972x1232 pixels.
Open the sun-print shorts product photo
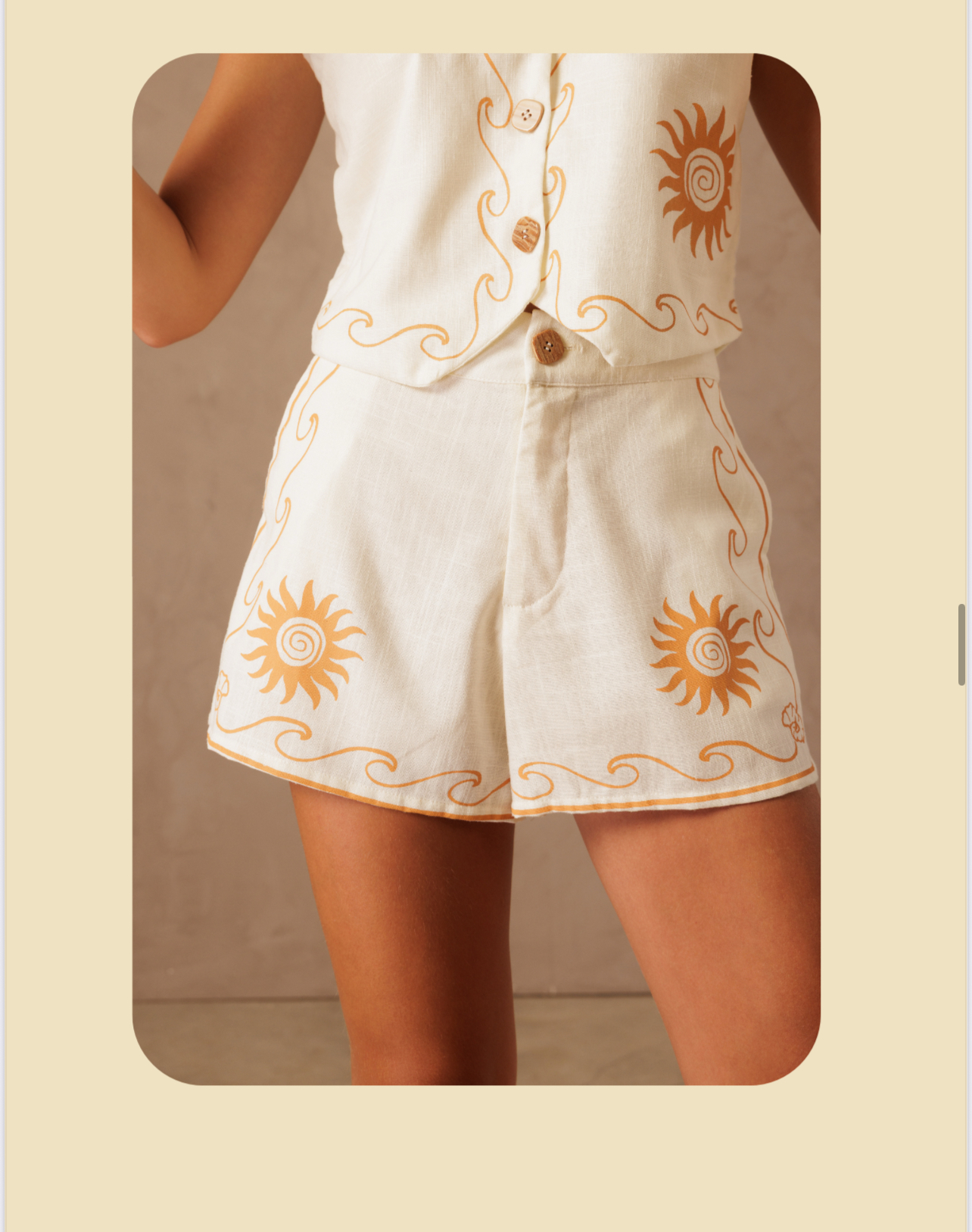pos(476,568)
